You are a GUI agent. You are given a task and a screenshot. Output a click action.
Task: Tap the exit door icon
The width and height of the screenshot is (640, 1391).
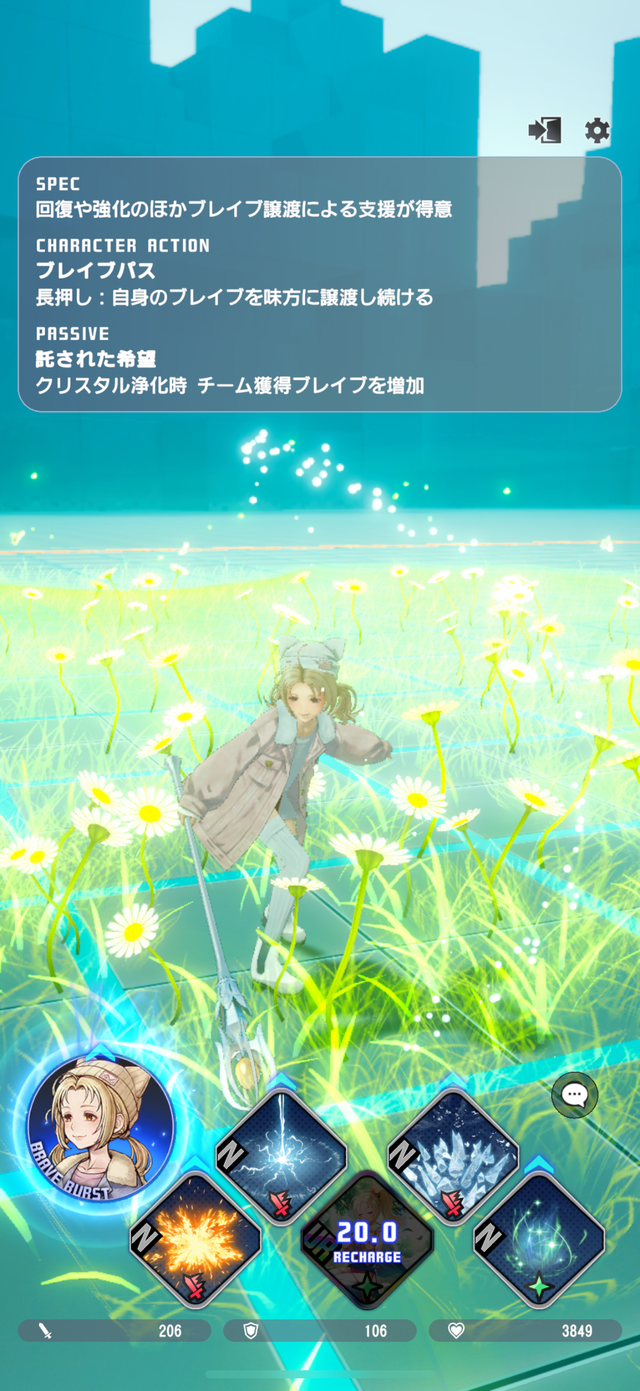[545, 130]
